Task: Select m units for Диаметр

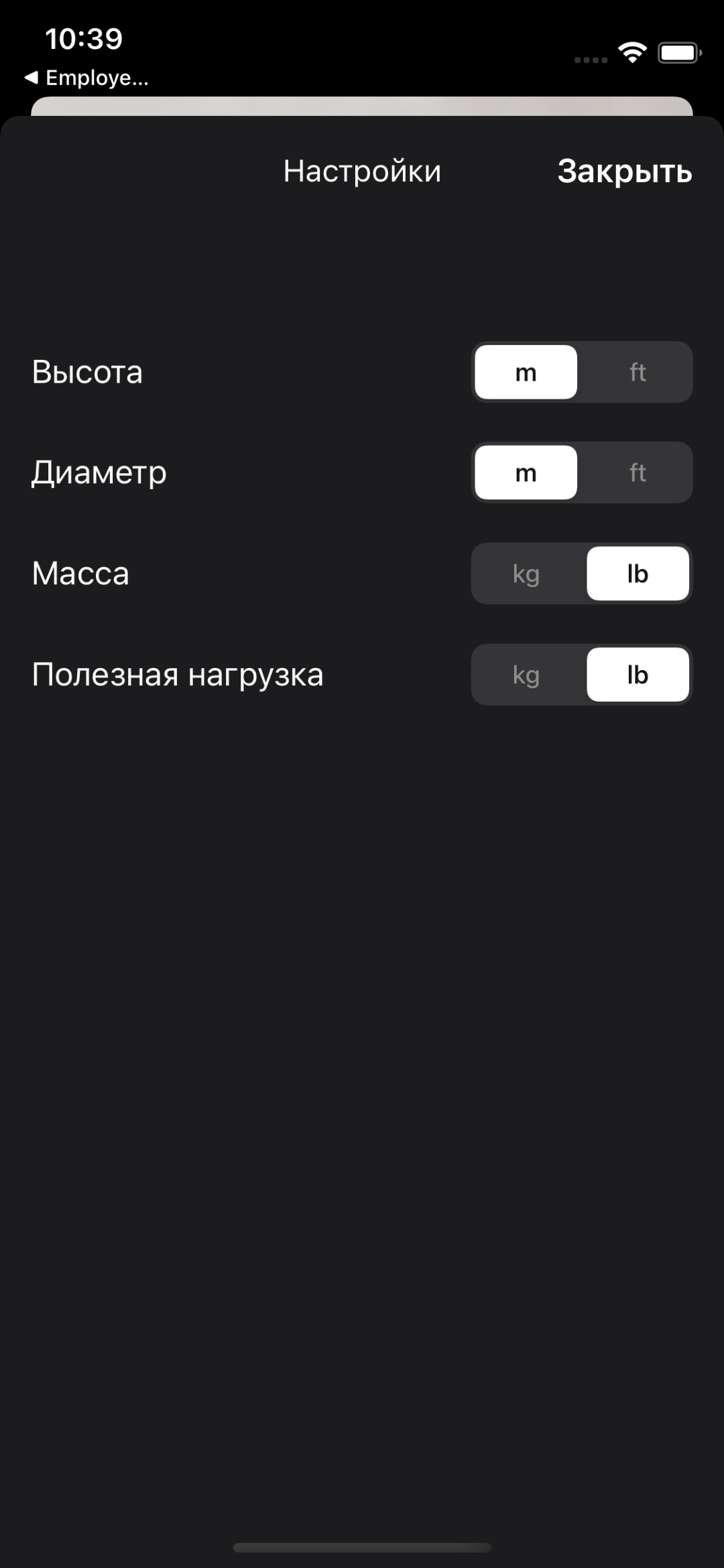Action: [526, 472]
